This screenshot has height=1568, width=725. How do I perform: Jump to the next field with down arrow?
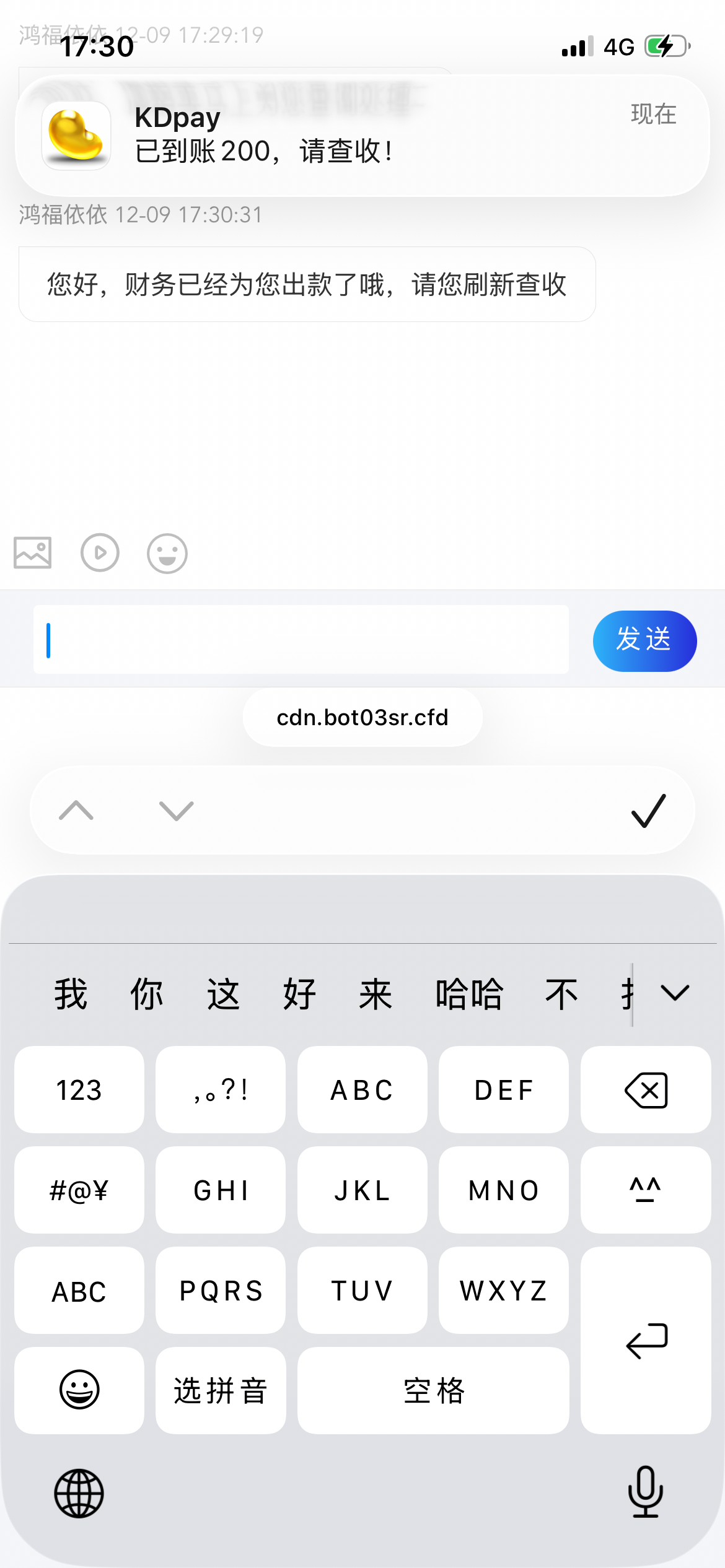[x=177, y=810]
